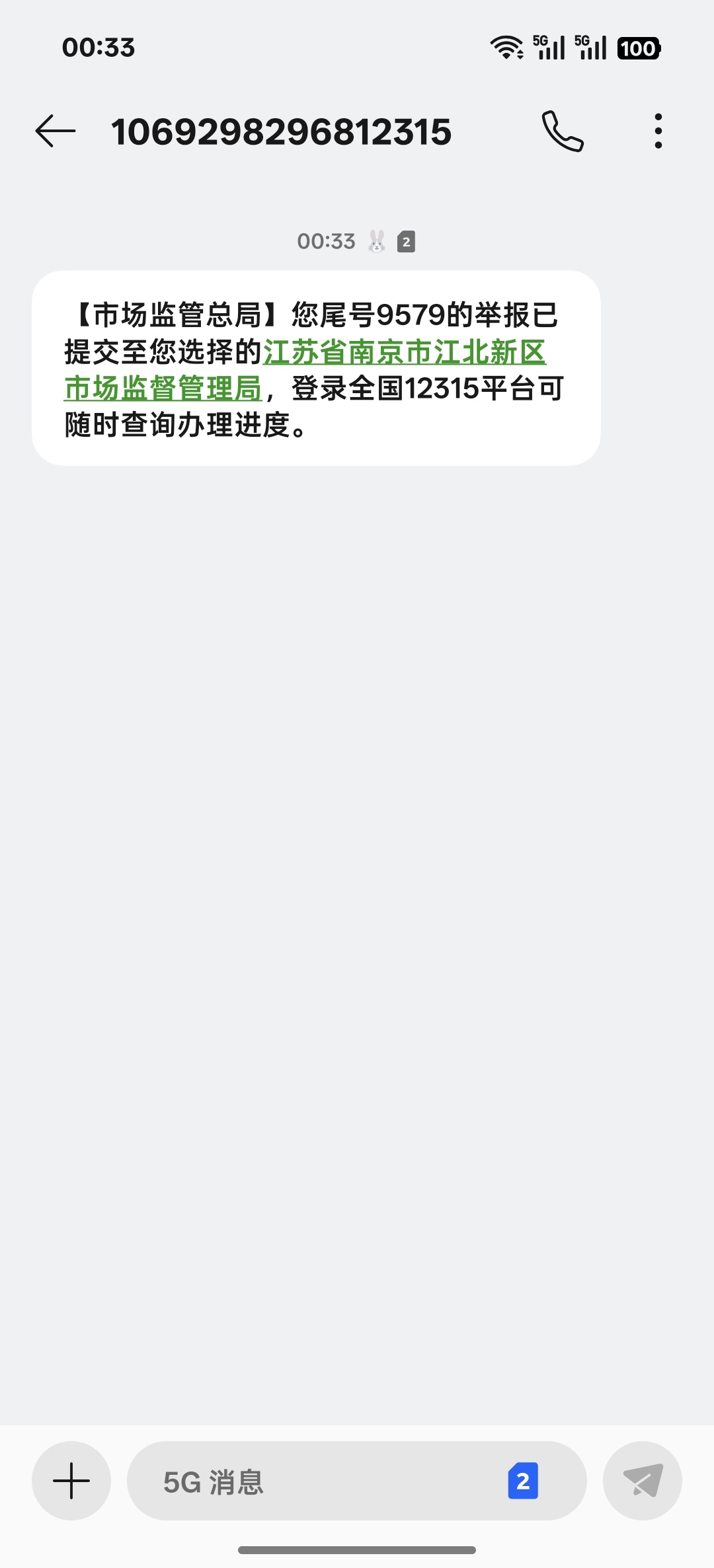
Task: Tap the SIM 2 badge beside the timestamp
Action: 405,242
